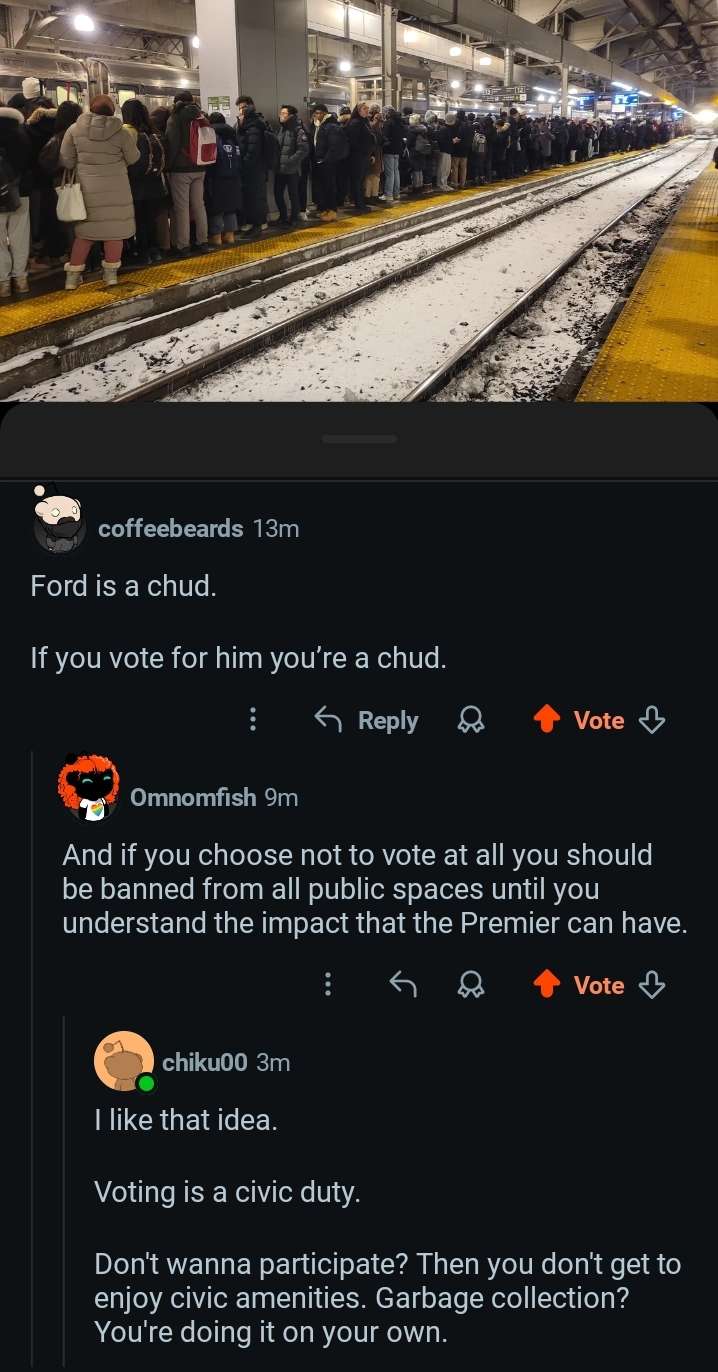Open overflow menu on Omnomfish's comment
718x1372 pixels.
tap(326, 985)
